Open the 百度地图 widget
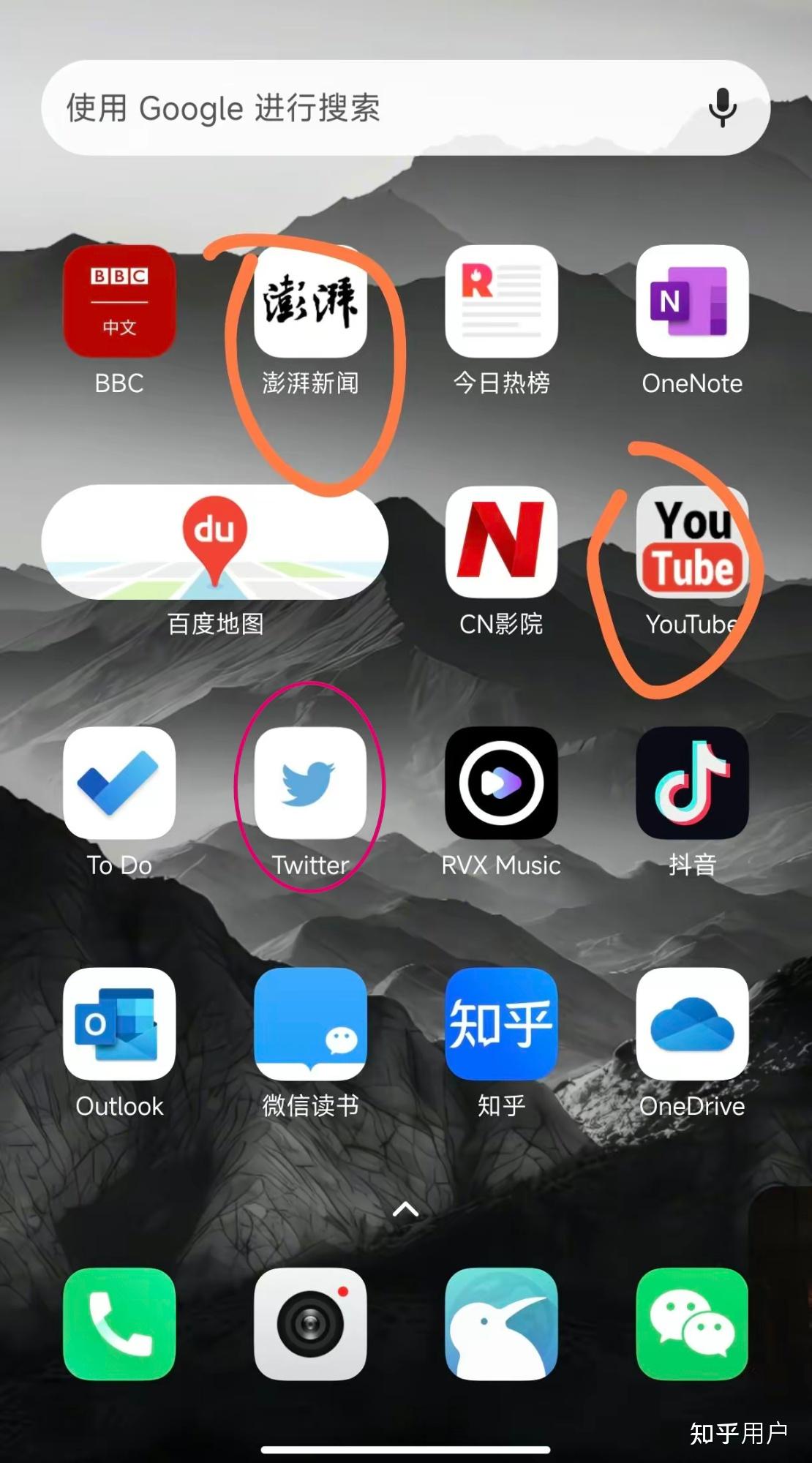812x1463 pixels. tap(214, 543)
